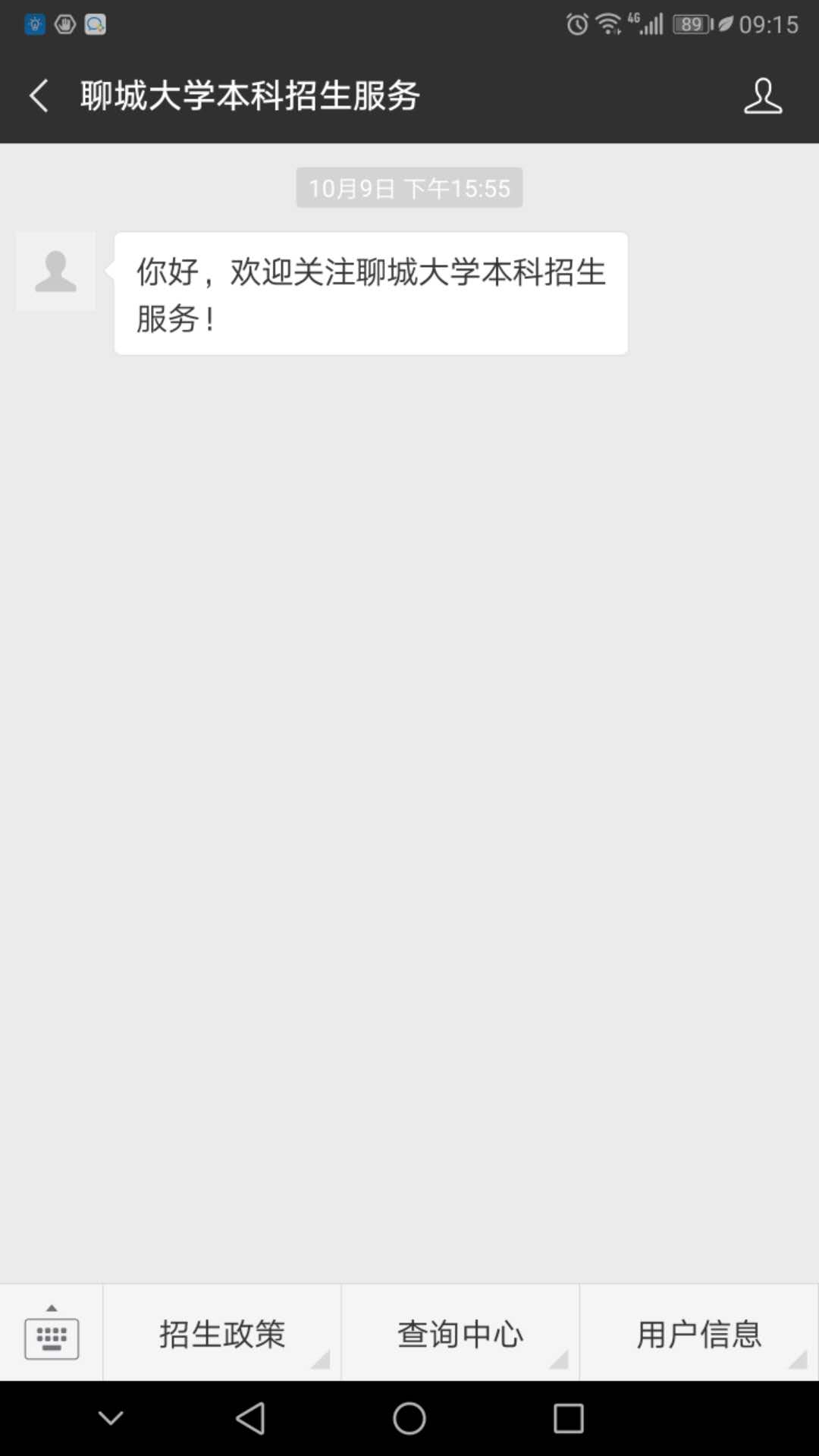Screen dimensions: 819x1456
Task: Open the account profile icon
Action: 762,96
